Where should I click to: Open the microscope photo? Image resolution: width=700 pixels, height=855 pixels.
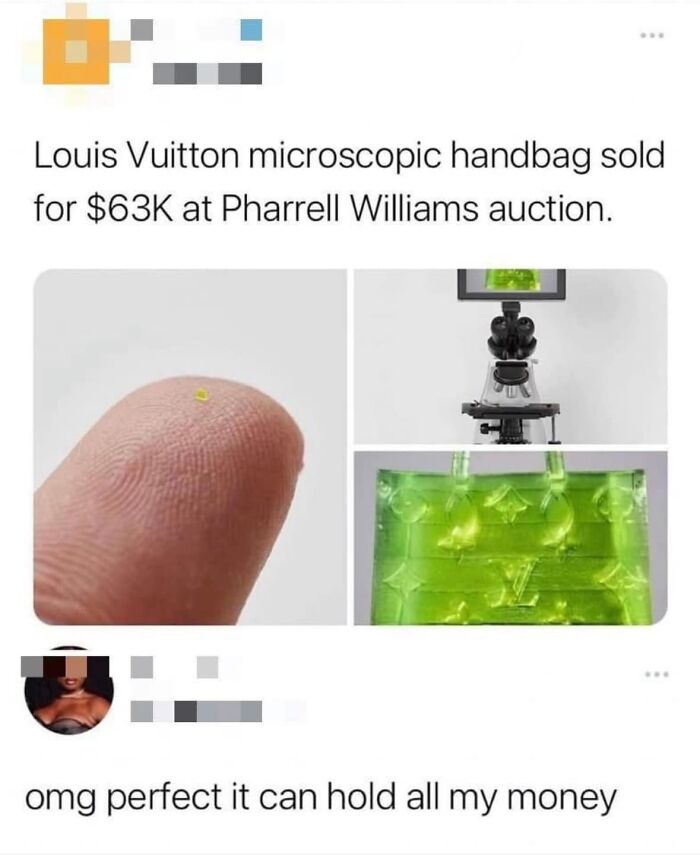tap(510, 356)
